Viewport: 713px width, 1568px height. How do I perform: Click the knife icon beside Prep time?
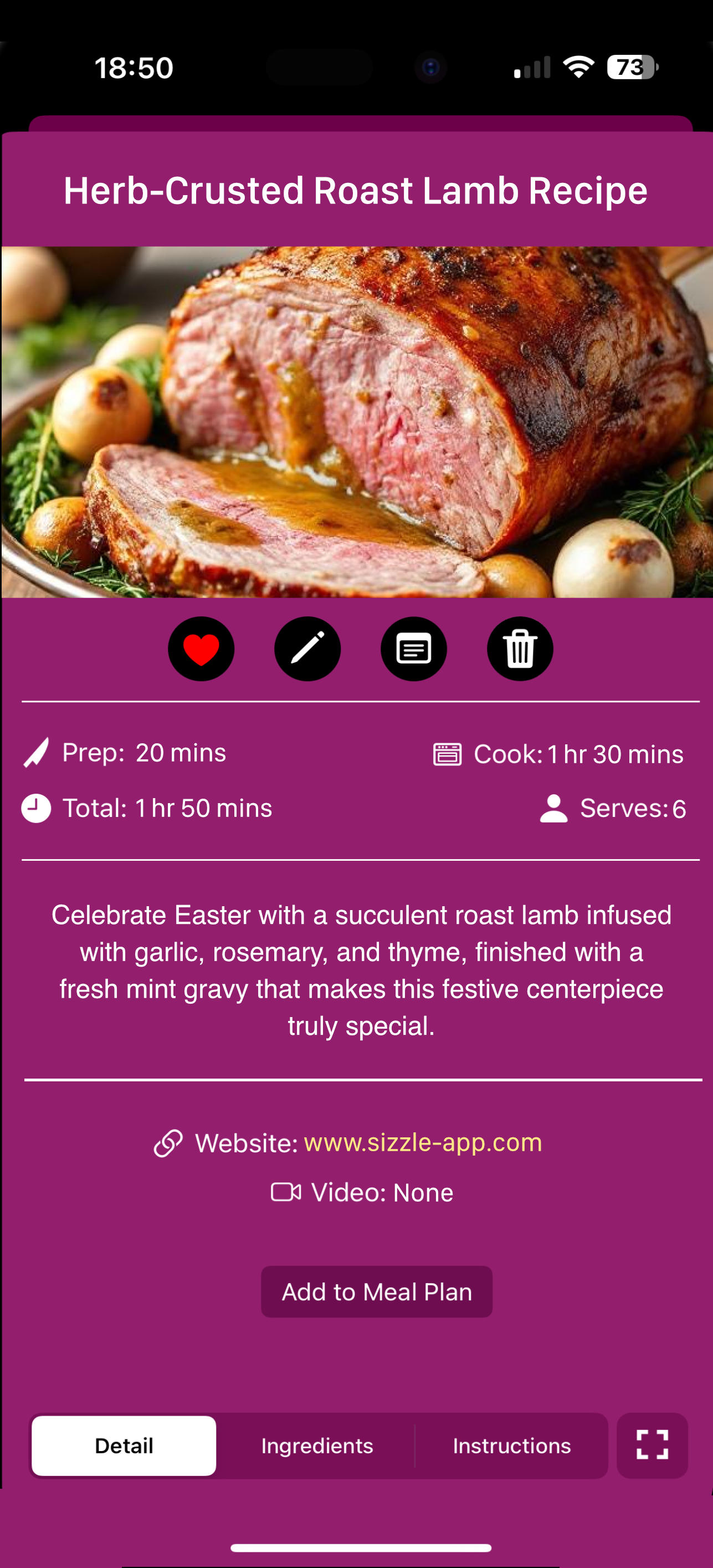tap(36, 753)
